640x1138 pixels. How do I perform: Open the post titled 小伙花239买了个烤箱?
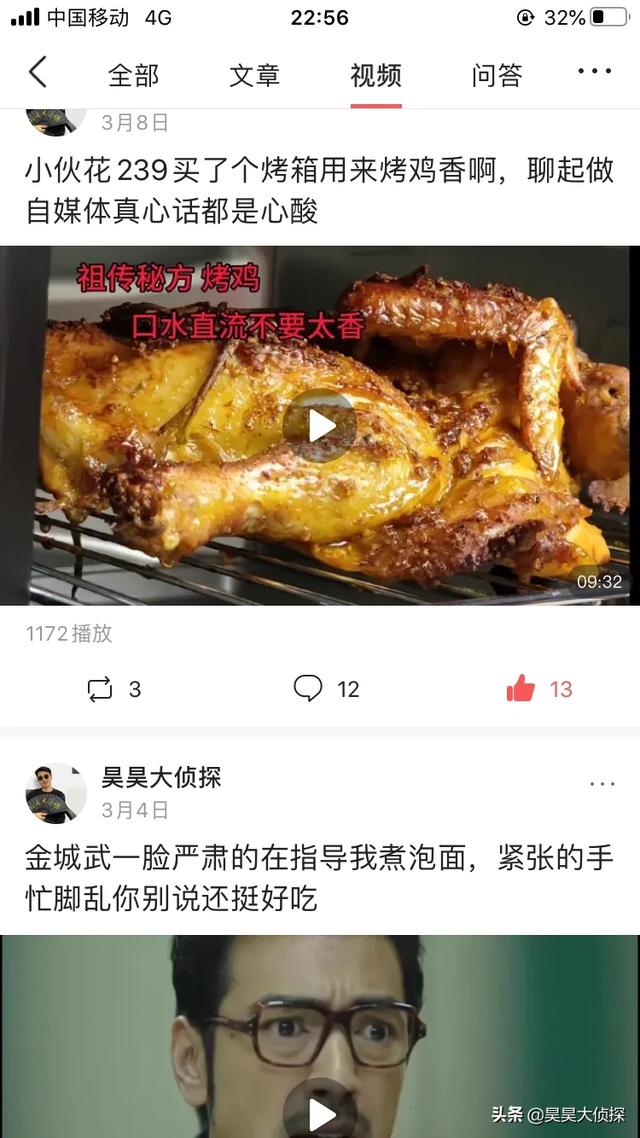pyautogui.click(x=320, y=191)
